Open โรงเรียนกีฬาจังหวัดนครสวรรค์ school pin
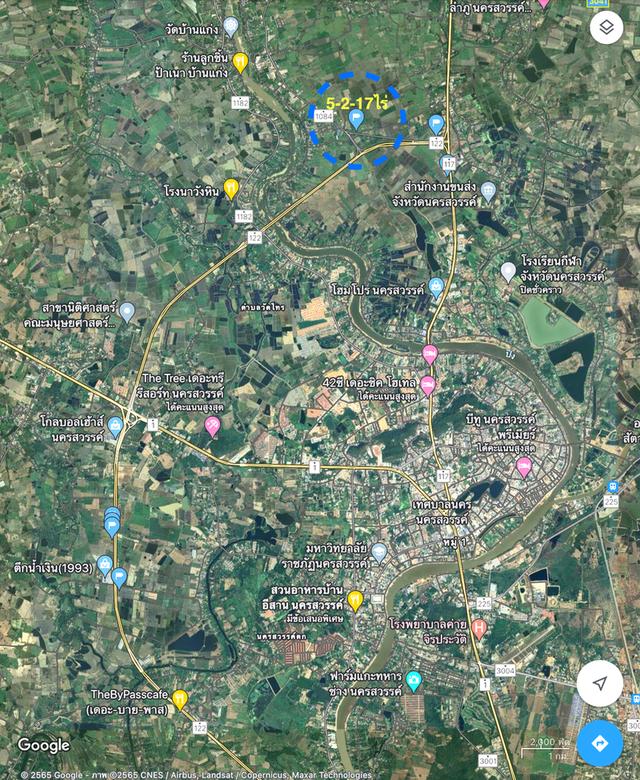The width and height of the screenshot is (640, 780). tap(509, 271)
